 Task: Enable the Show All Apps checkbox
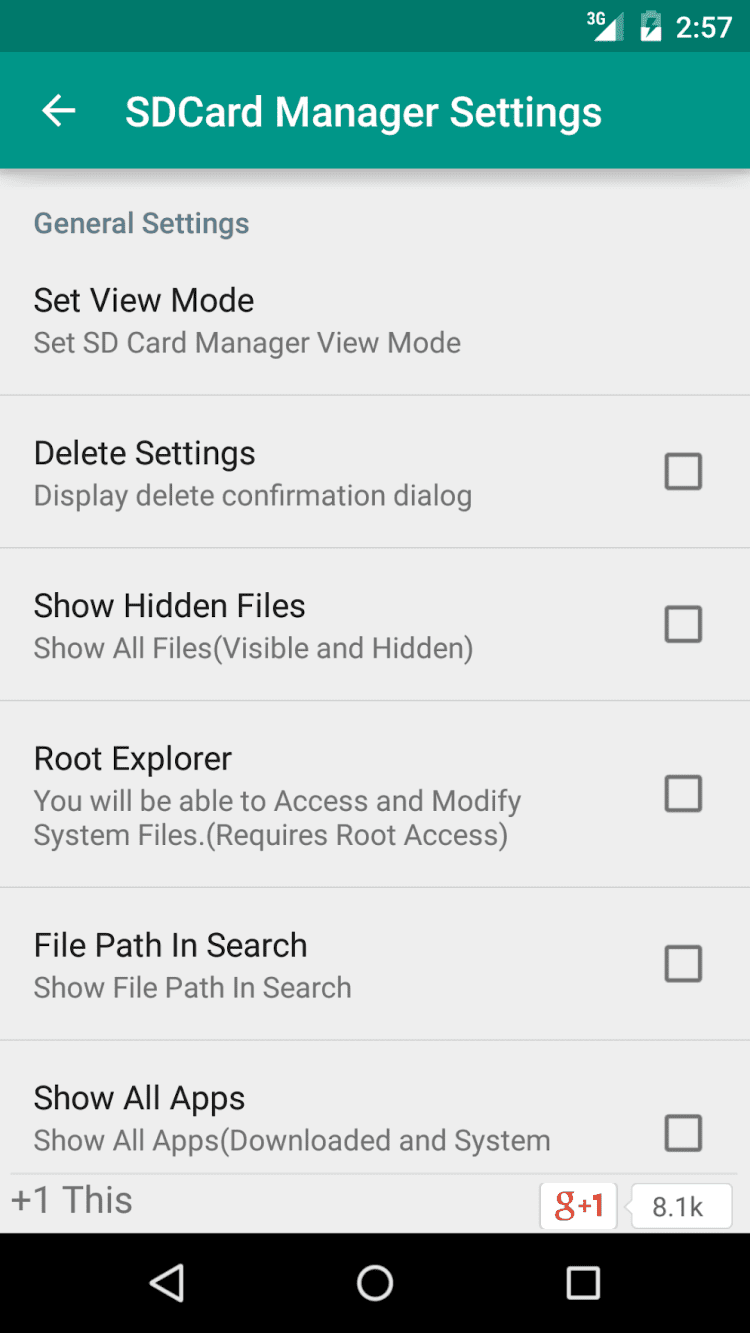tap(683, 1133)
